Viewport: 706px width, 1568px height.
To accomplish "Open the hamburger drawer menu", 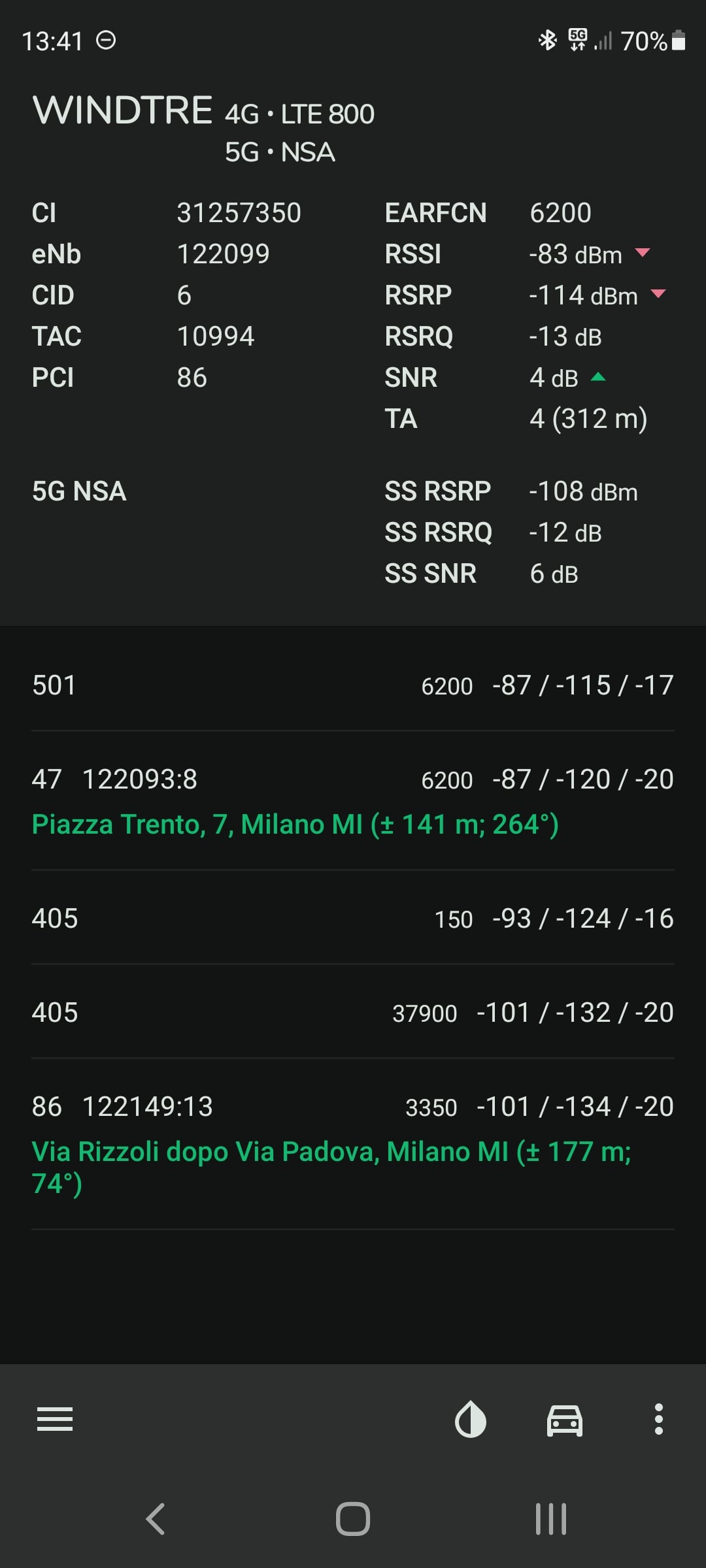I will tap(55, 1419).
